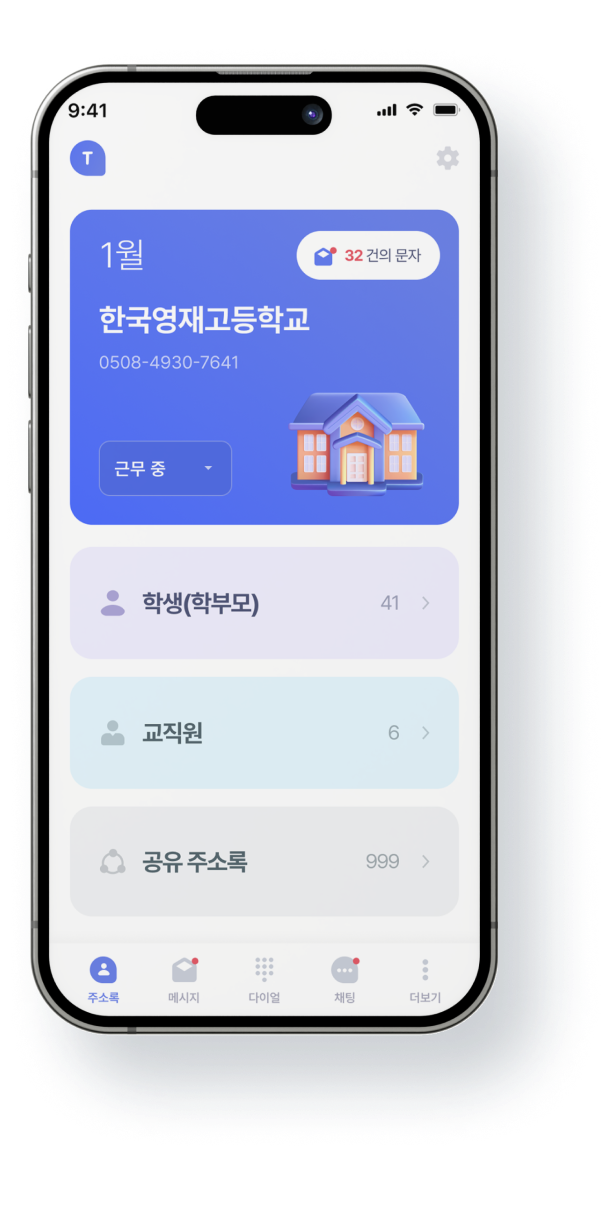Switch to the 메시지 tab

tap(184, 979)
